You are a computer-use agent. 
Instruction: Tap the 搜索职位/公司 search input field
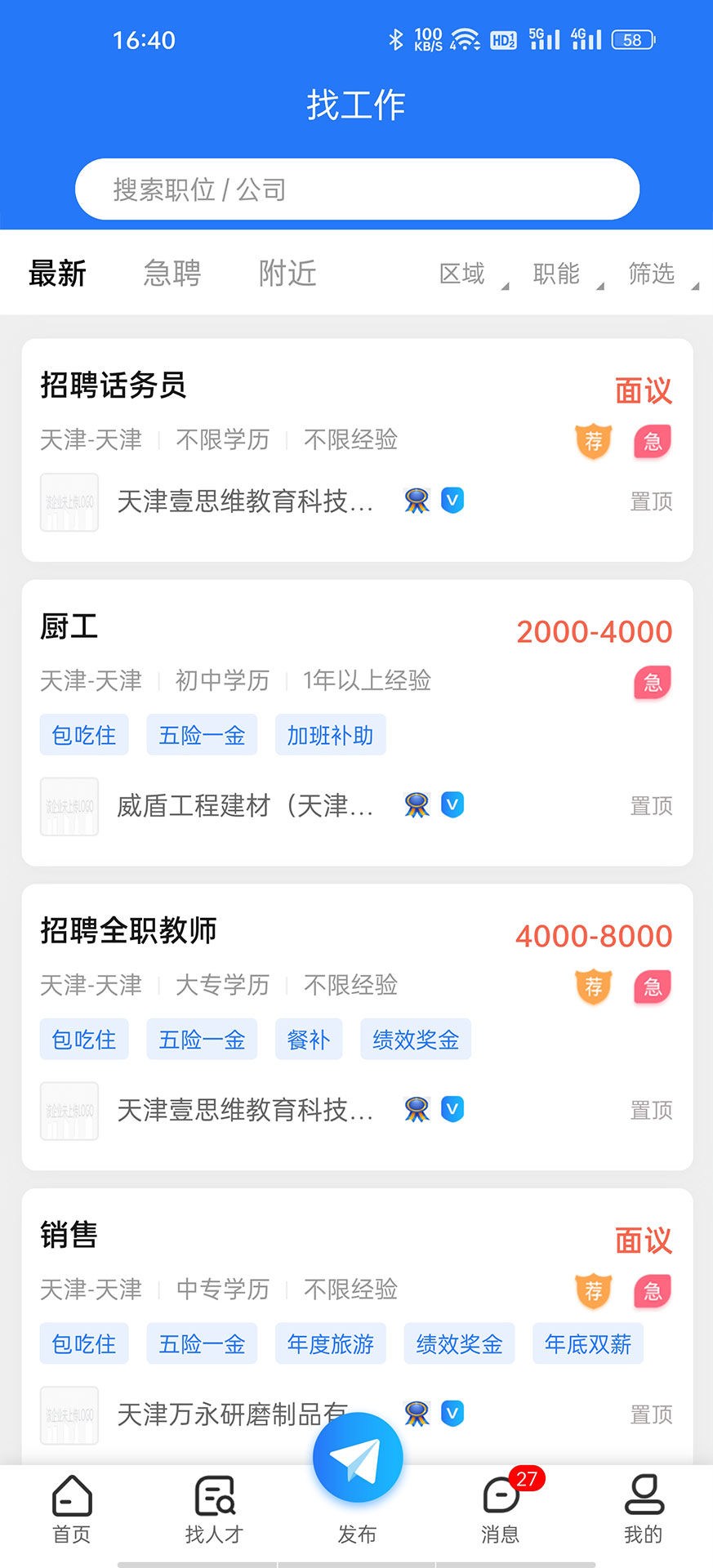[356, 189]
